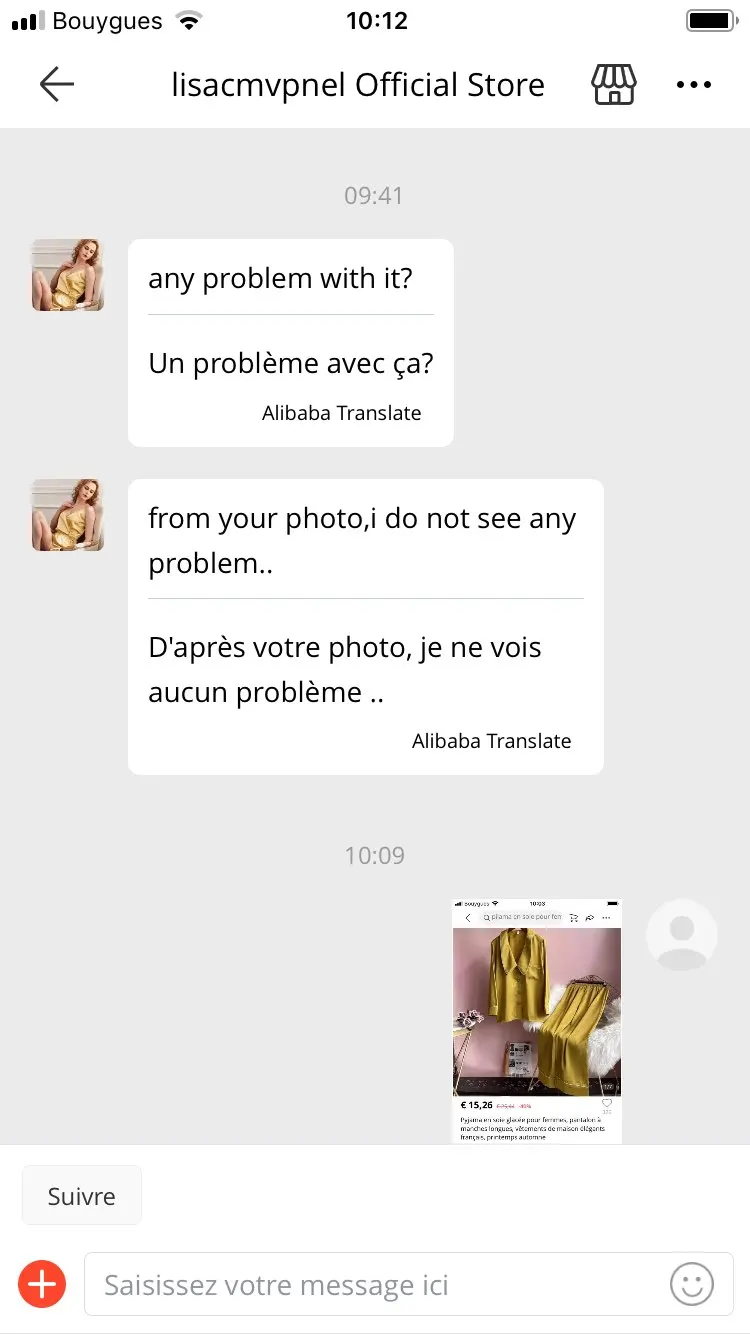Go back from the store chat
The height and width of the screenshot is (1334, 750).
(57, 85)
